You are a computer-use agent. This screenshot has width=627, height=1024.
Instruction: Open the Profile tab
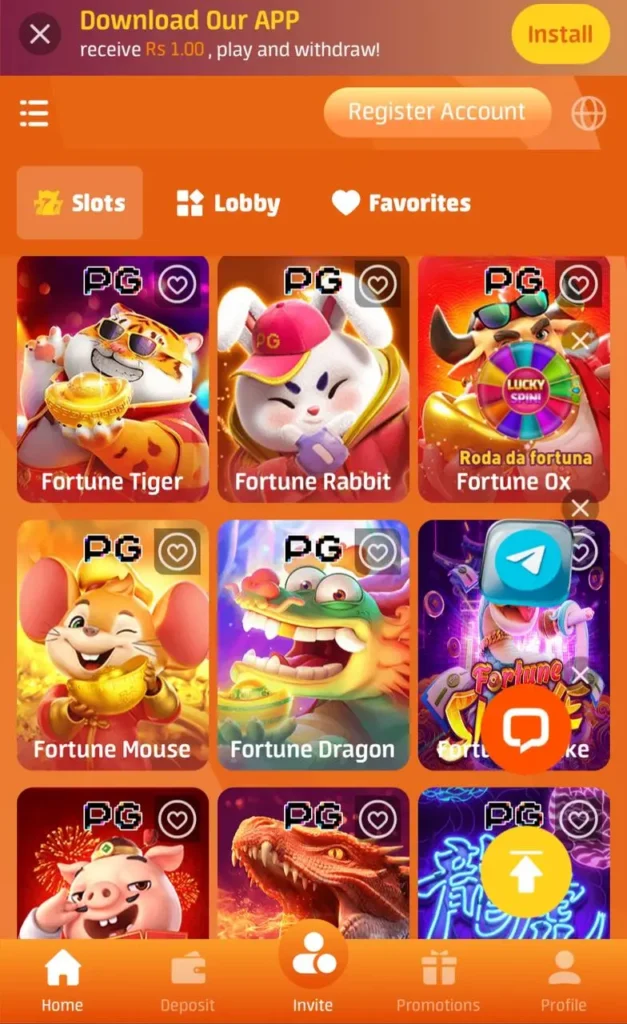(563, 980)
